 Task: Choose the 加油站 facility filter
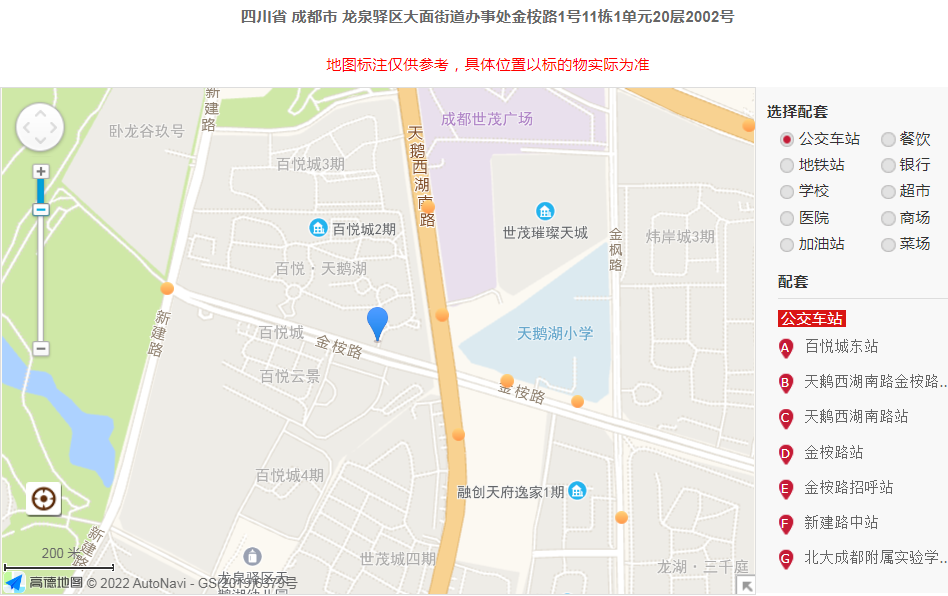tap(787, 244)
